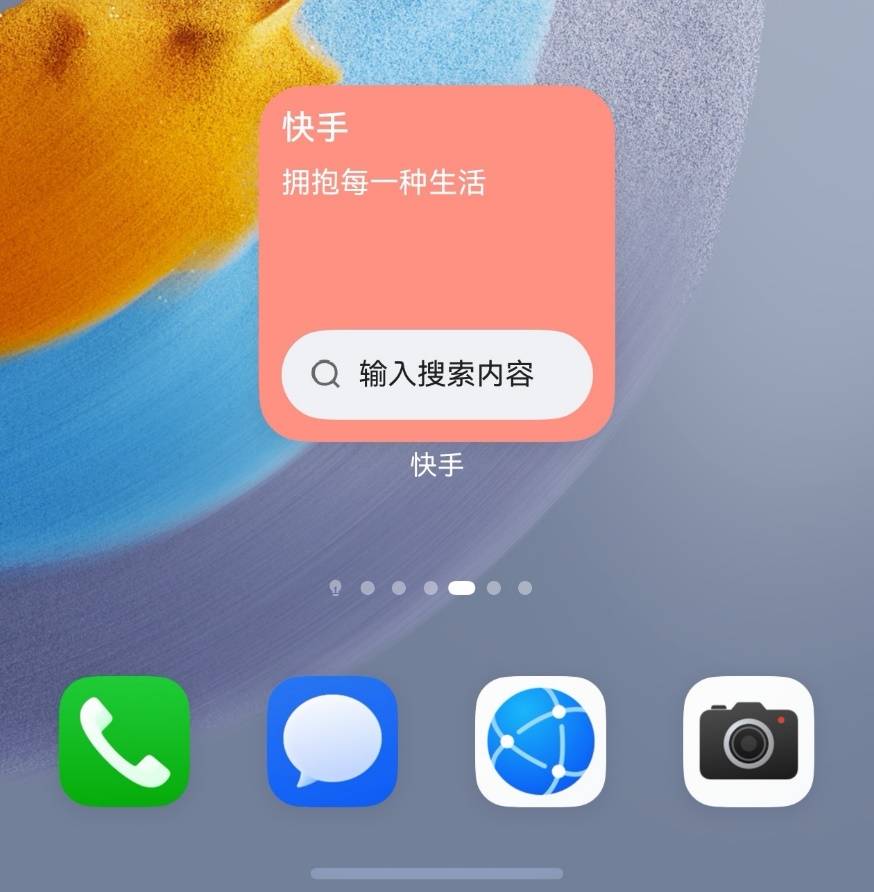Launch the Phone dialer app

click(124, 741)
